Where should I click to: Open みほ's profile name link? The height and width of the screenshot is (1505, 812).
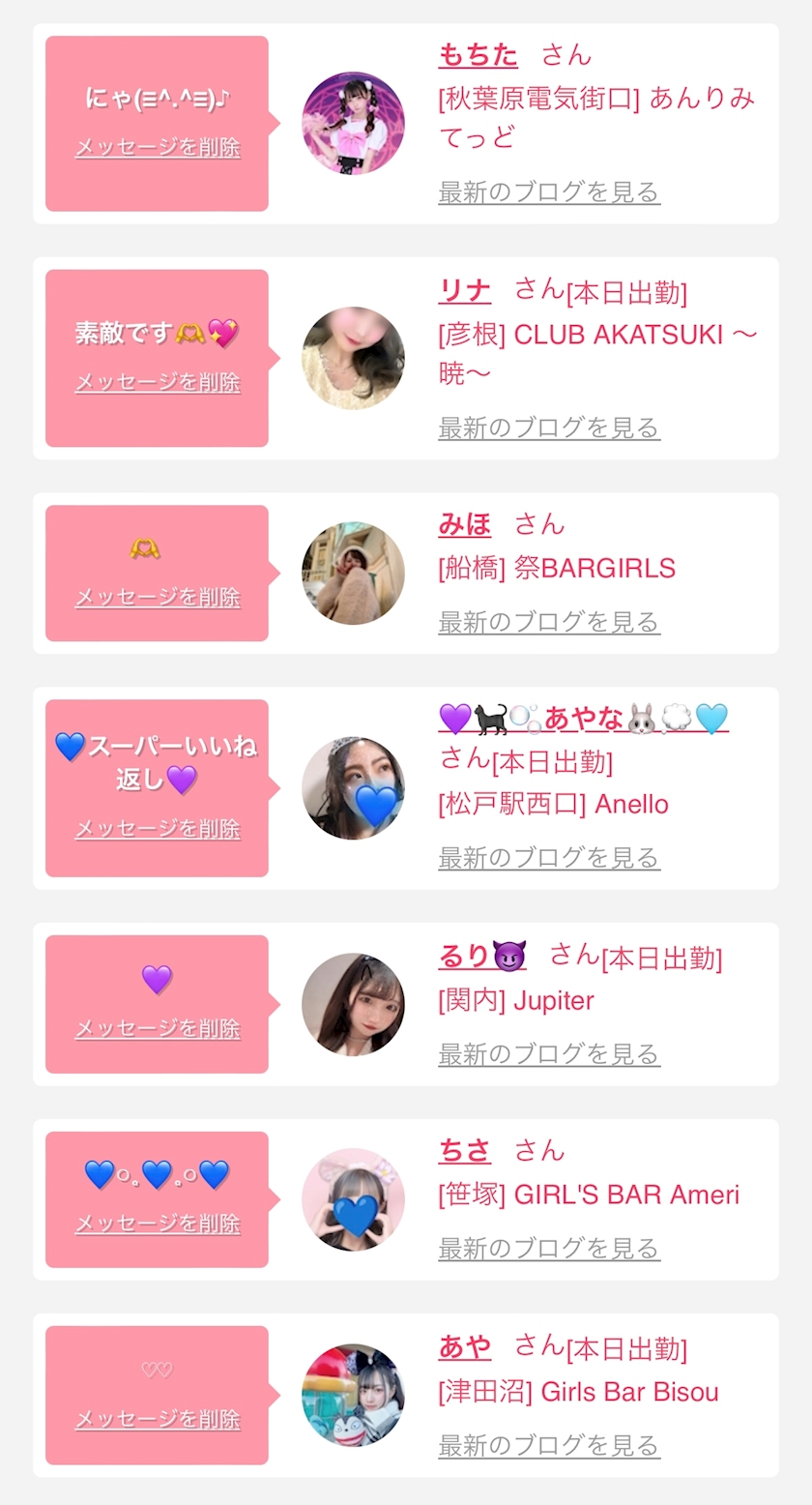pos(464,524)
